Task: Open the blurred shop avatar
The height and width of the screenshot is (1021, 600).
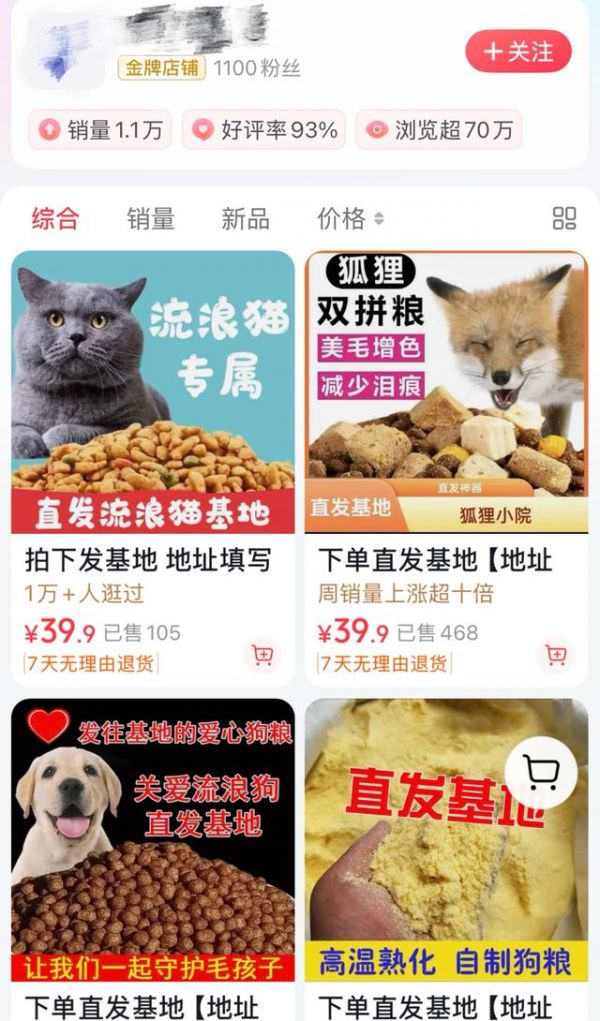Action: click(x=67, y=50)
